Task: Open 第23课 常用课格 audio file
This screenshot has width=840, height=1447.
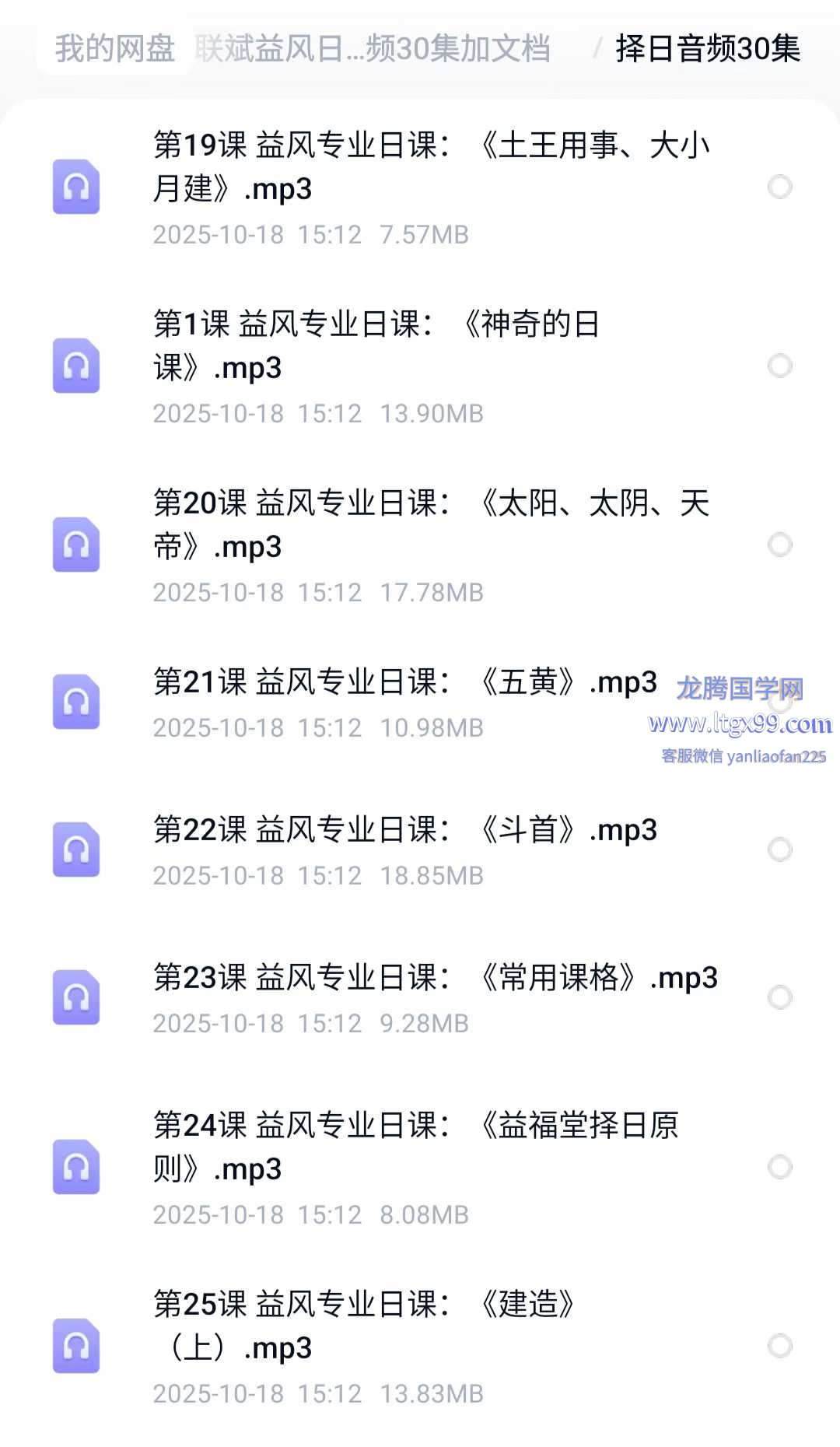Action: (434, 978)
